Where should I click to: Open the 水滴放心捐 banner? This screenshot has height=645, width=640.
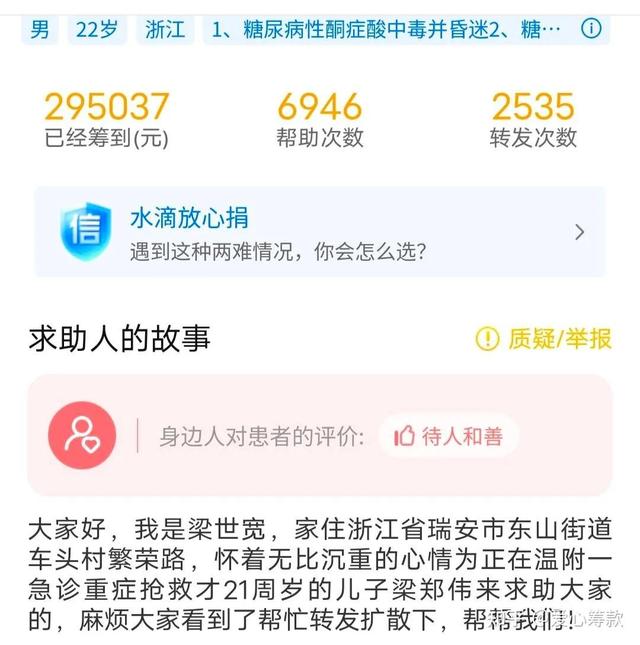(320, 232)
